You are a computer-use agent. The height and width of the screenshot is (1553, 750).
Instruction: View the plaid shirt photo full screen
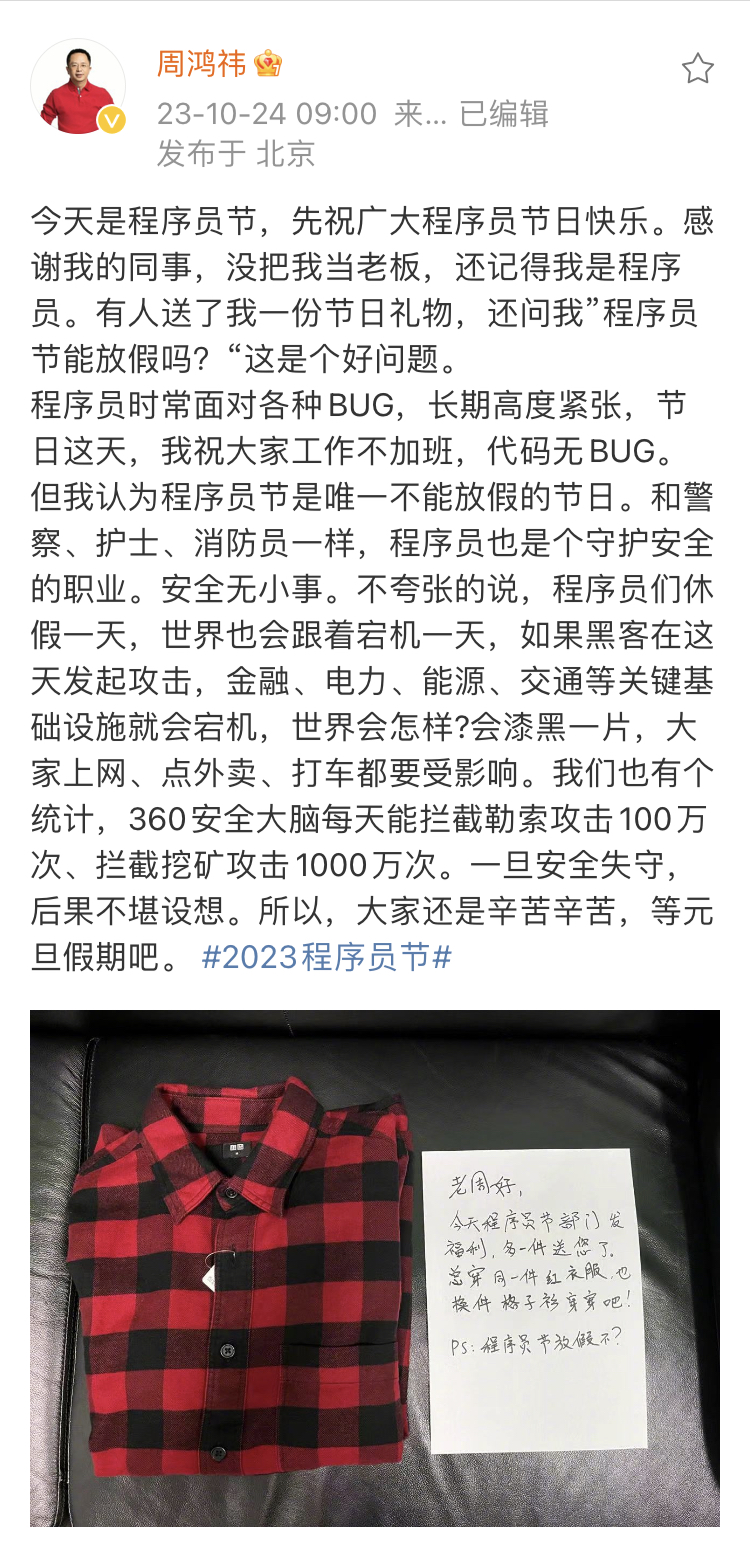pyautogui.click(x=374, y=1267)
